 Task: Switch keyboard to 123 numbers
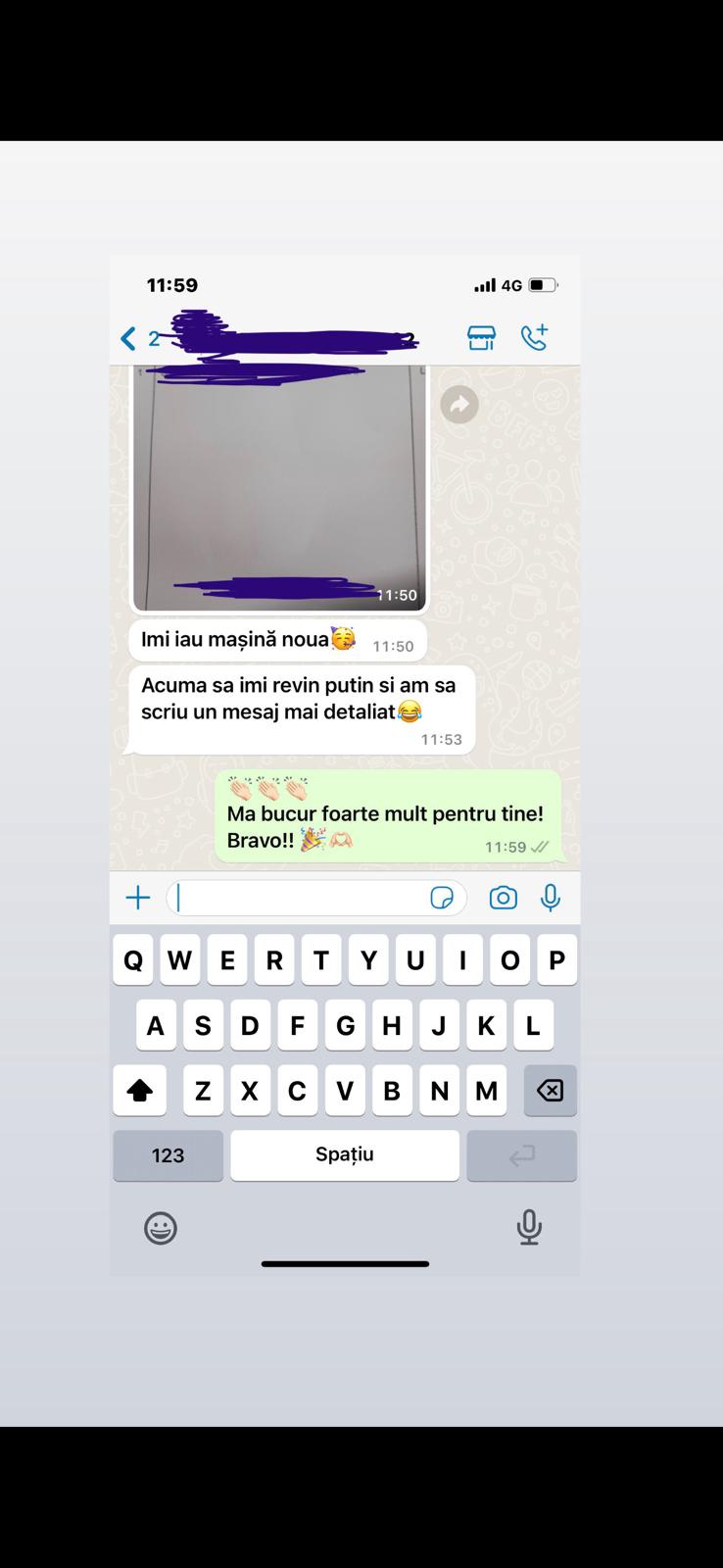pos(168,1155)
